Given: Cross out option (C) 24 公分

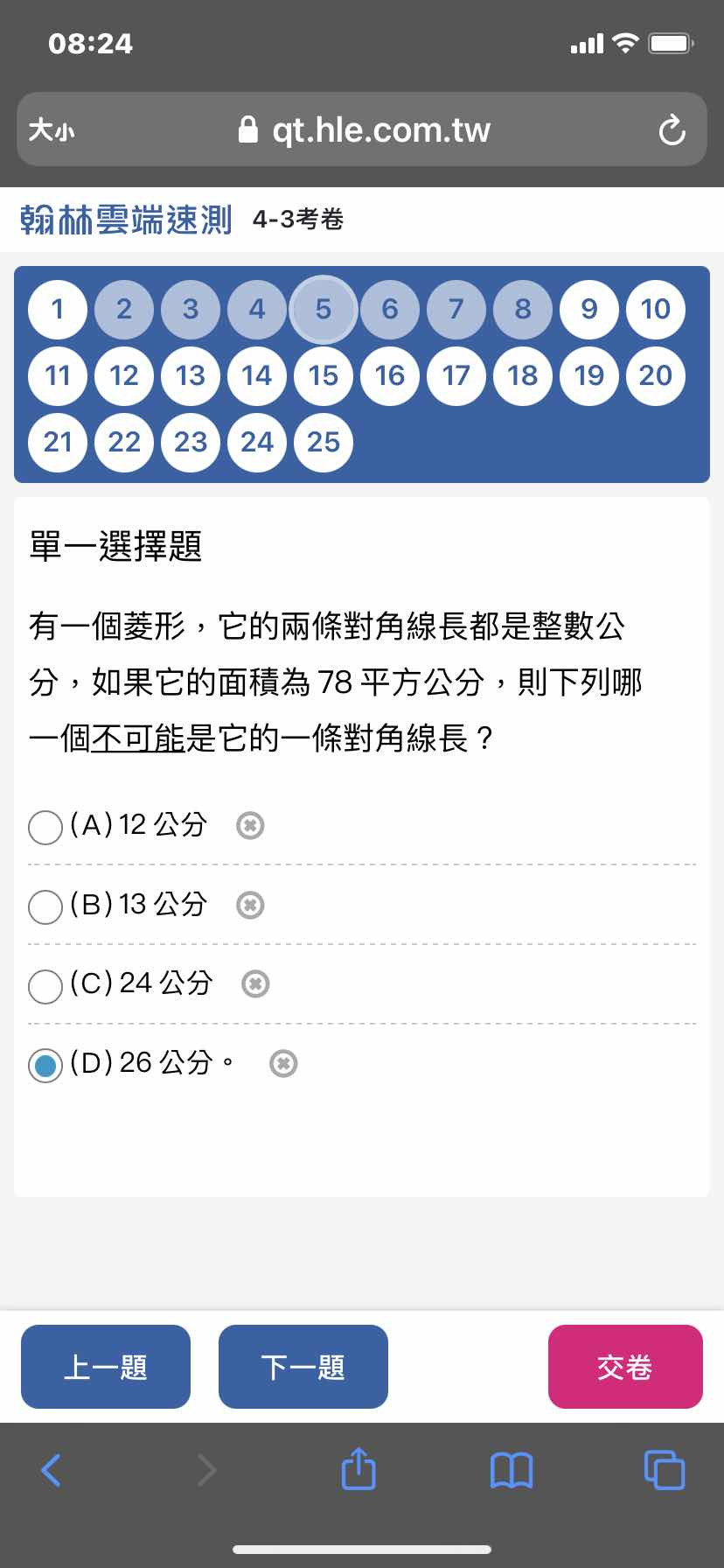Looking at the screenshot, I should [255, 983].
